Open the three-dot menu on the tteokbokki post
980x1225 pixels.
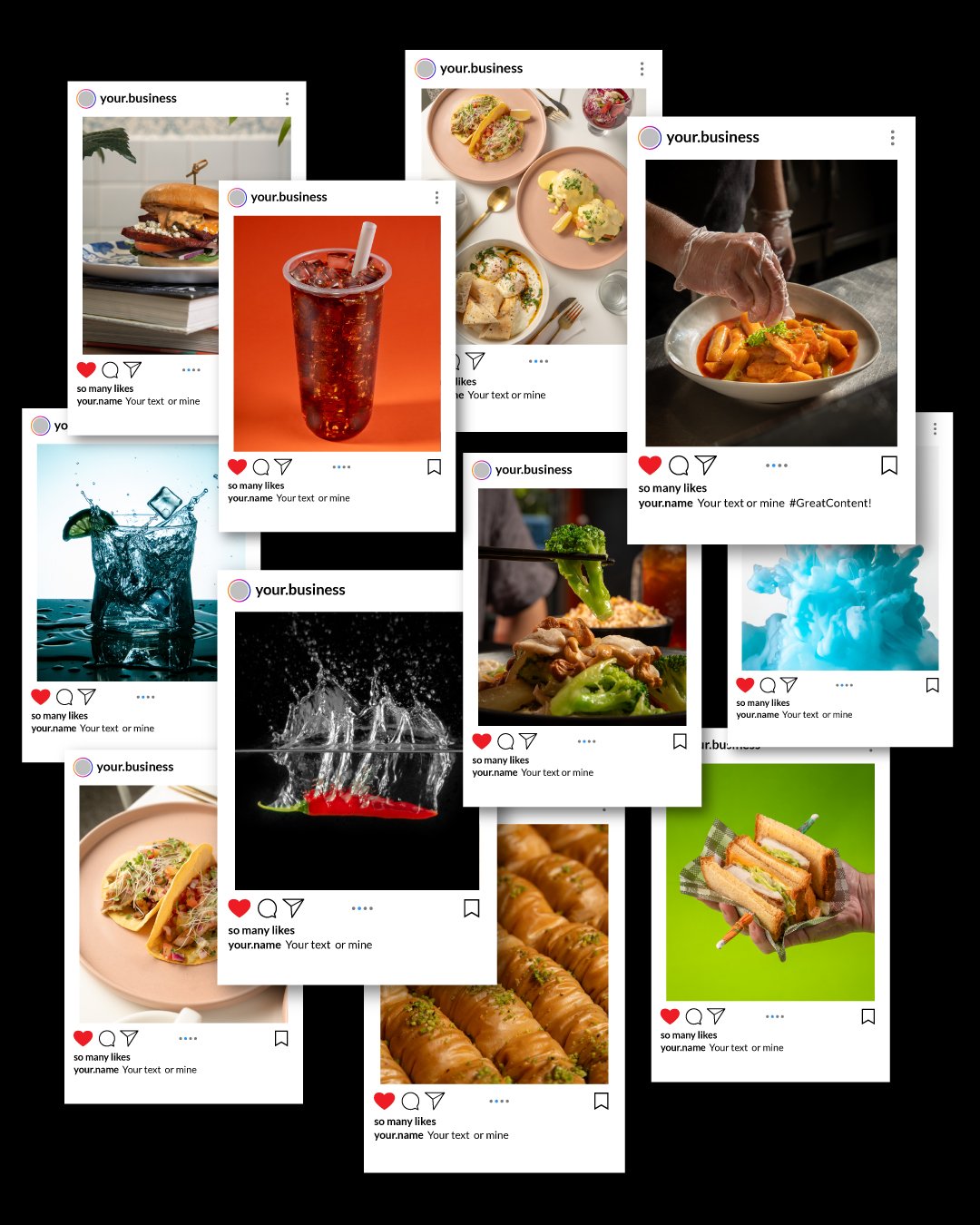click(892, 137)
